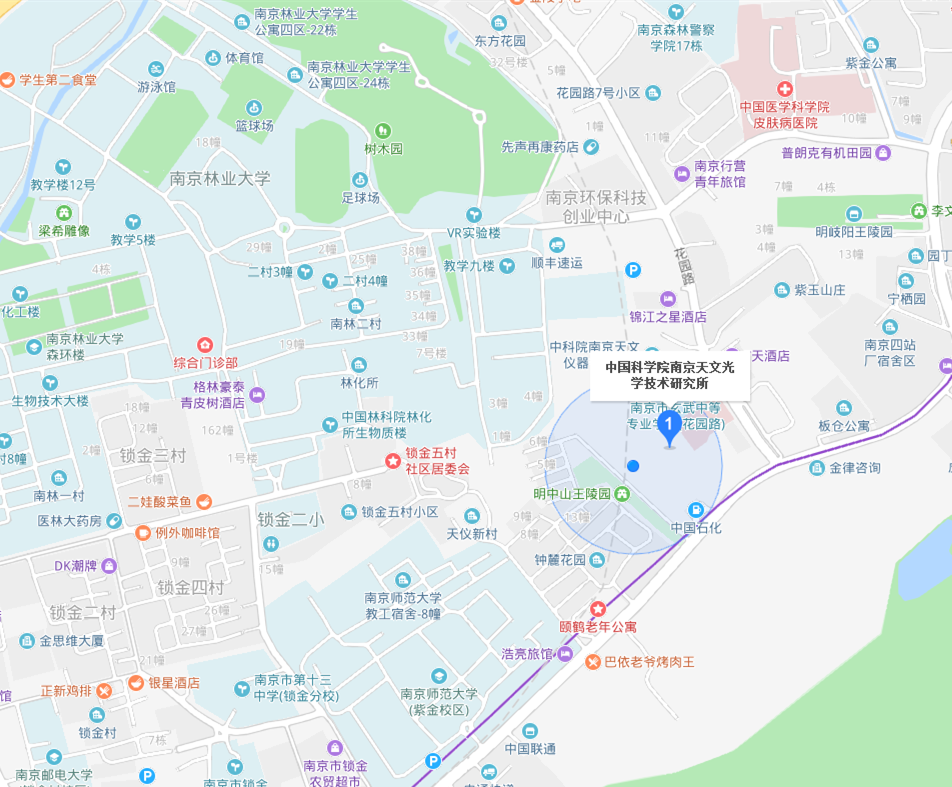
Task: Select the 锁金五村社区居委会 marker
Action: tap(394, 460)
